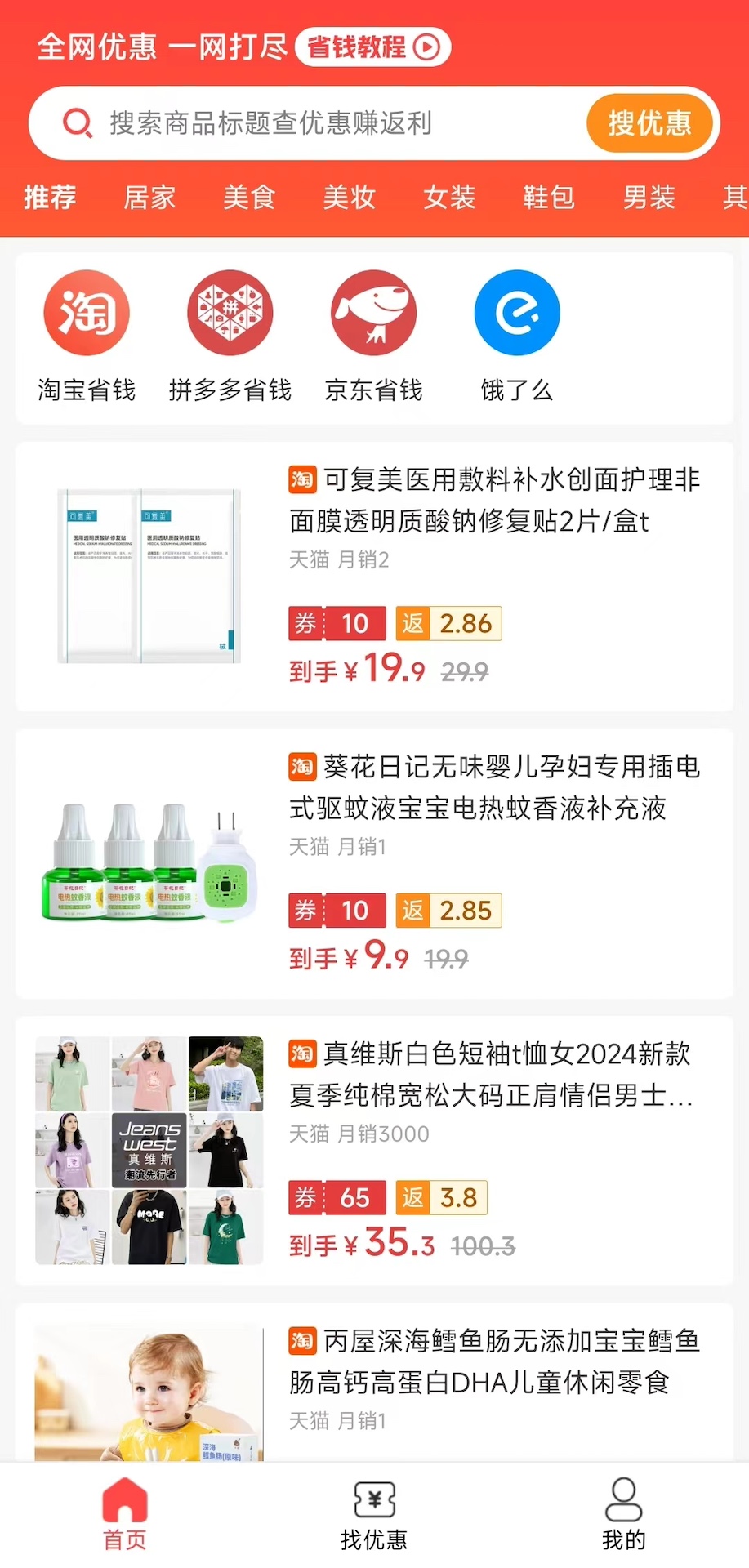Viewport: 749px width, 1568px height.
Task: Select the 美妆 category tab
Action: point(350,198)
